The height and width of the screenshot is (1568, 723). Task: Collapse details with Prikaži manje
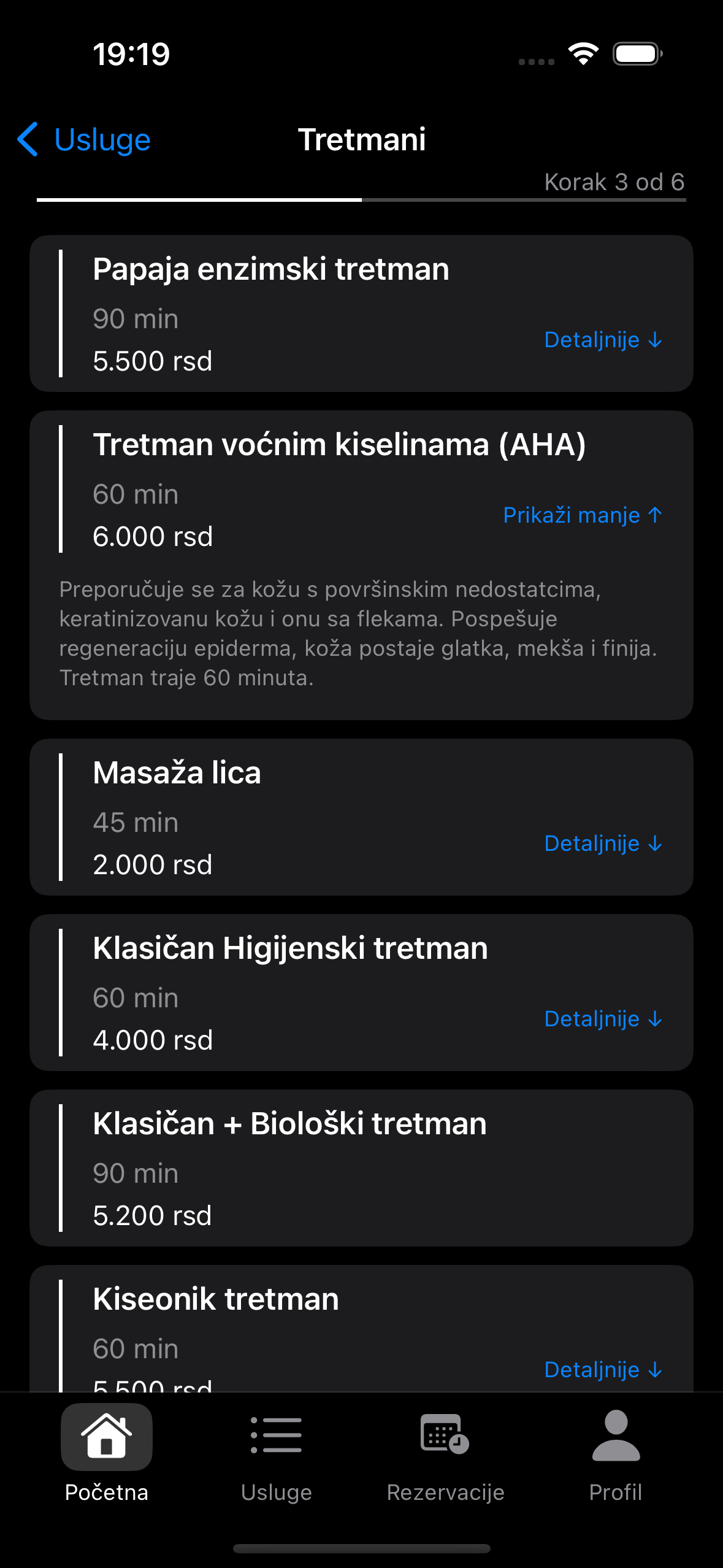coord(583,515)
